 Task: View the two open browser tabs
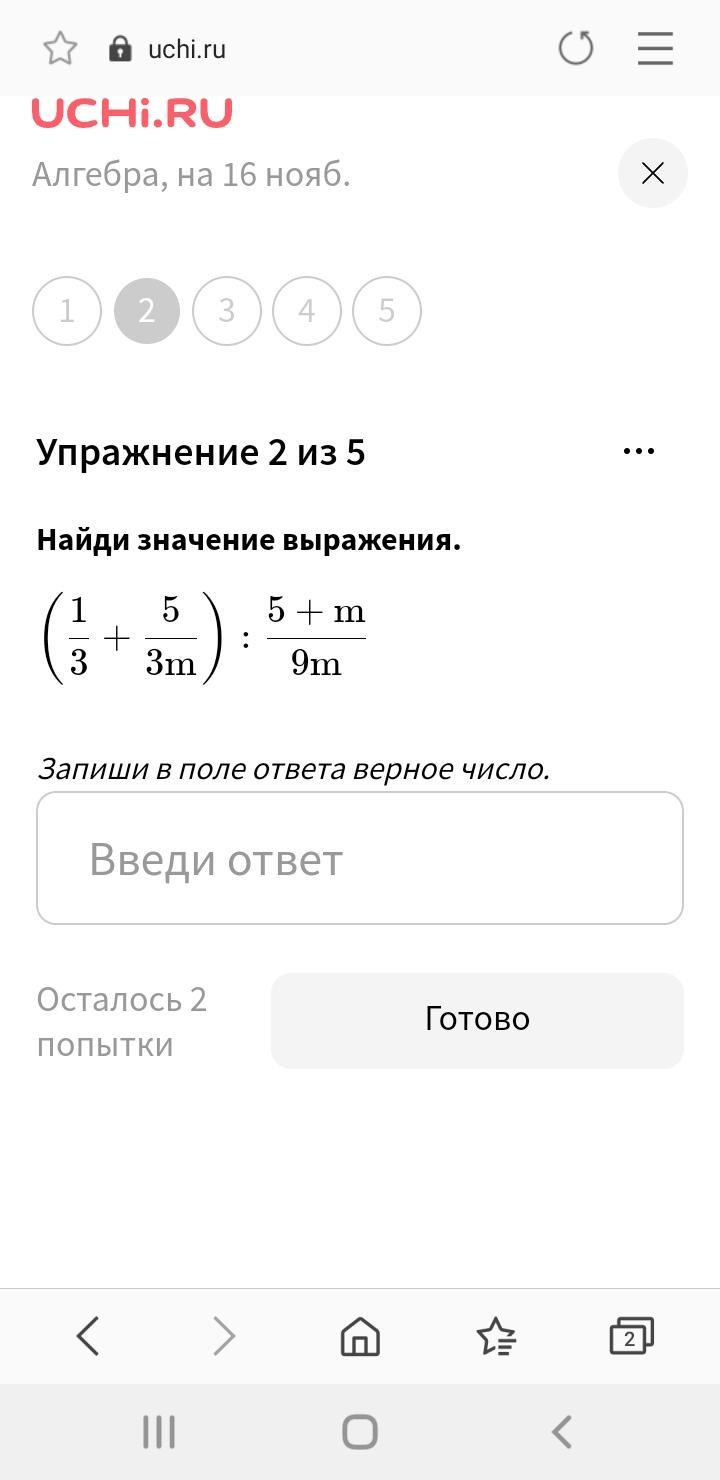click(631, 1336)
